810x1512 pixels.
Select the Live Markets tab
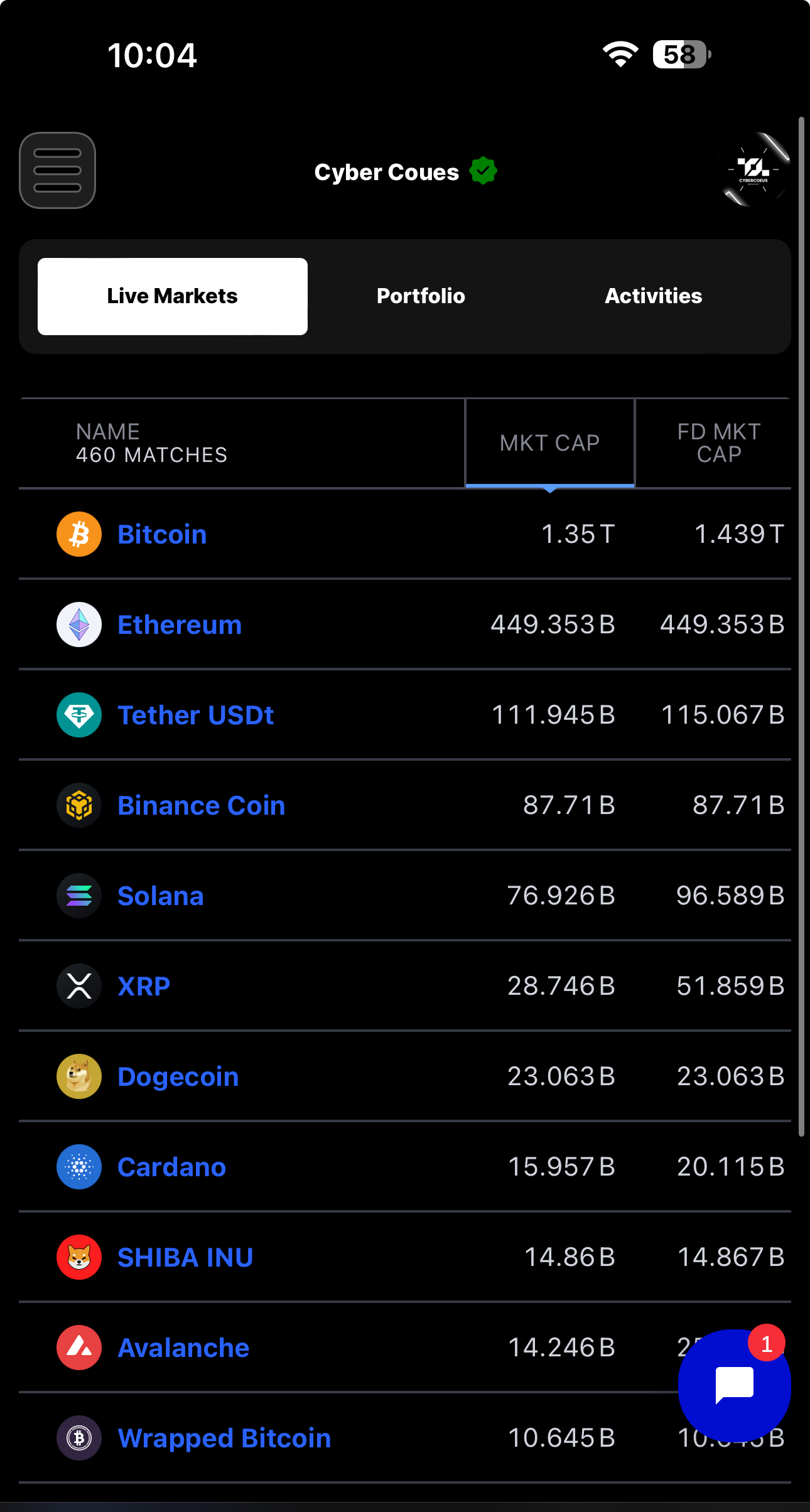[x=173, y=296]
